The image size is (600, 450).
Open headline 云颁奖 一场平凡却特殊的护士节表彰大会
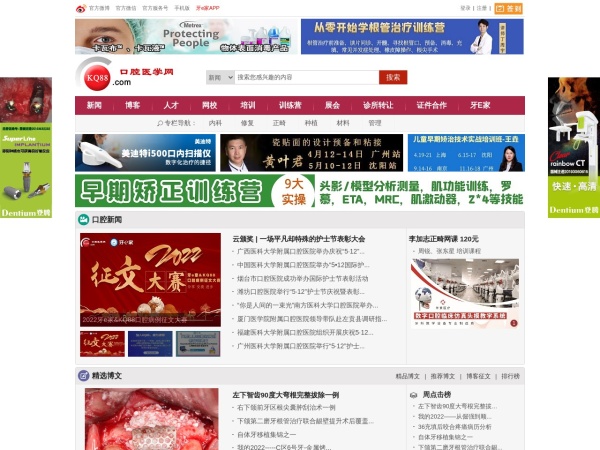(x=298, y=239)
